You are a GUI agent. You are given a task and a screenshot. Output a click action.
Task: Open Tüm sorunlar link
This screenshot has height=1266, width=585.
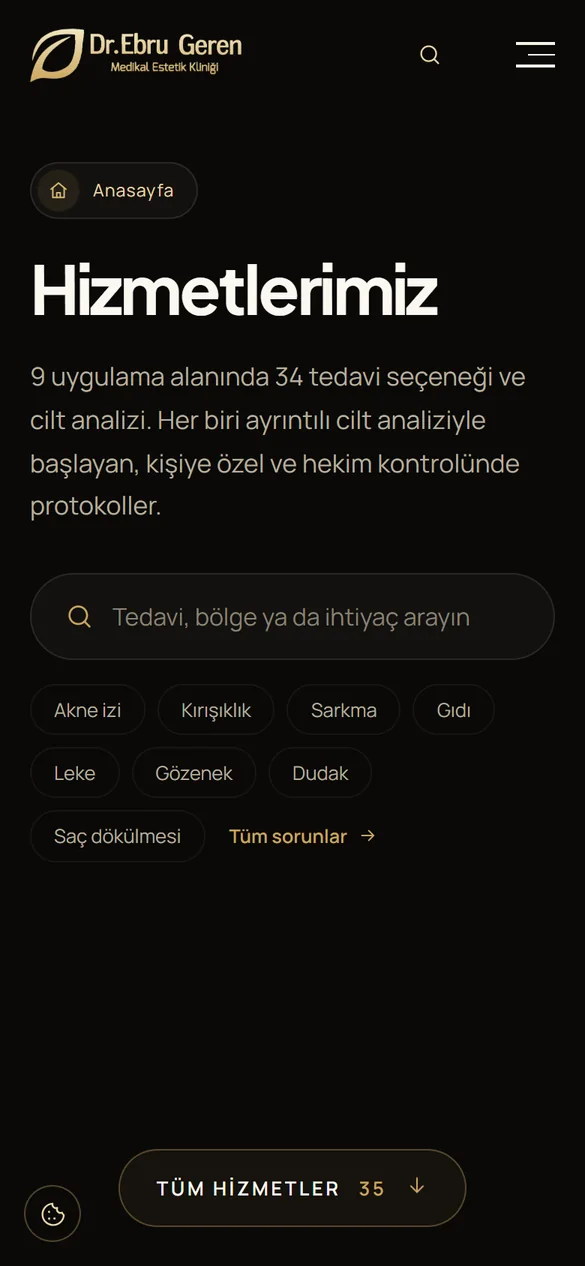point(302,836)
